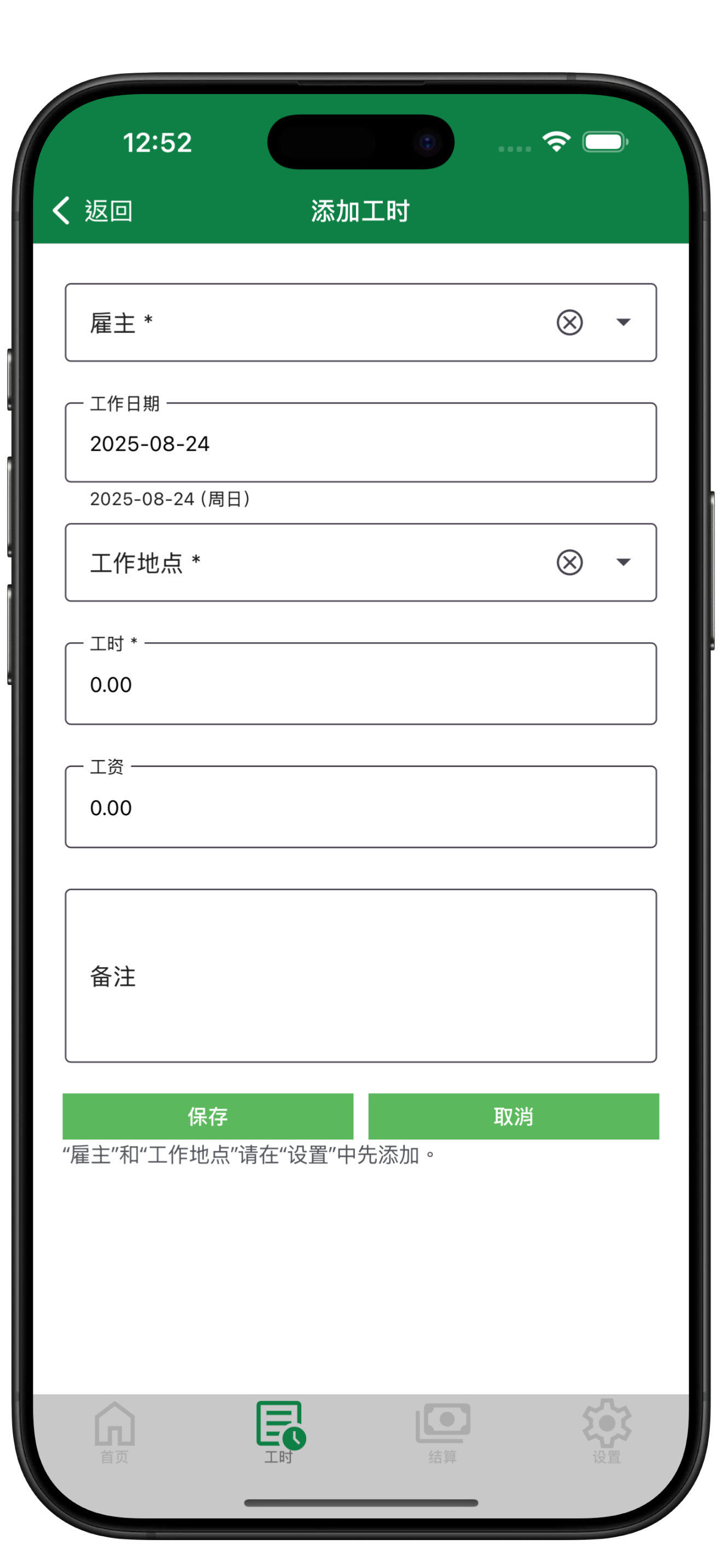Image resolution: width=722 pixels, height=1568 pixels.
Task: Expand the 工作地点 dropdown
Action: (623, 562)
